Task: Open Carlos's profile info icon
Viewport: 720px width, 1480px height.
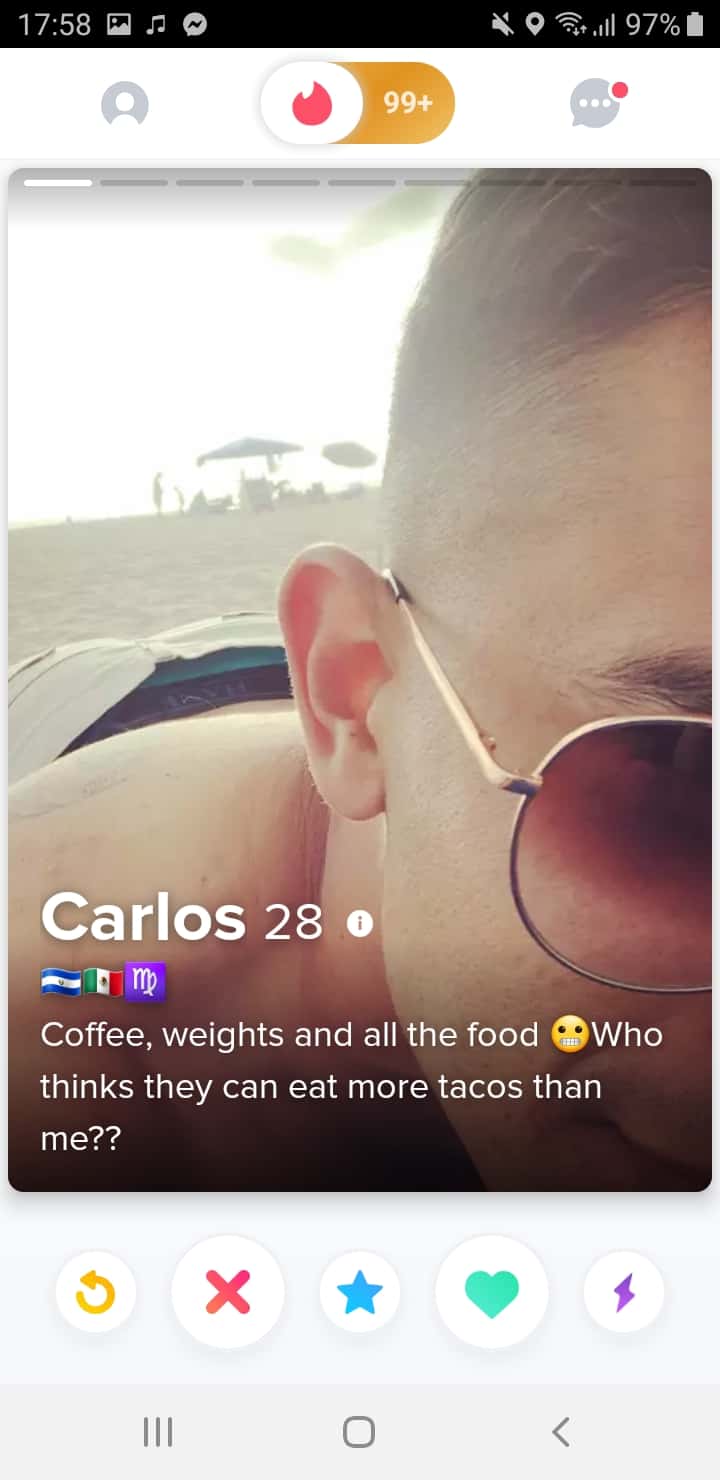Action: click(359, 925)
